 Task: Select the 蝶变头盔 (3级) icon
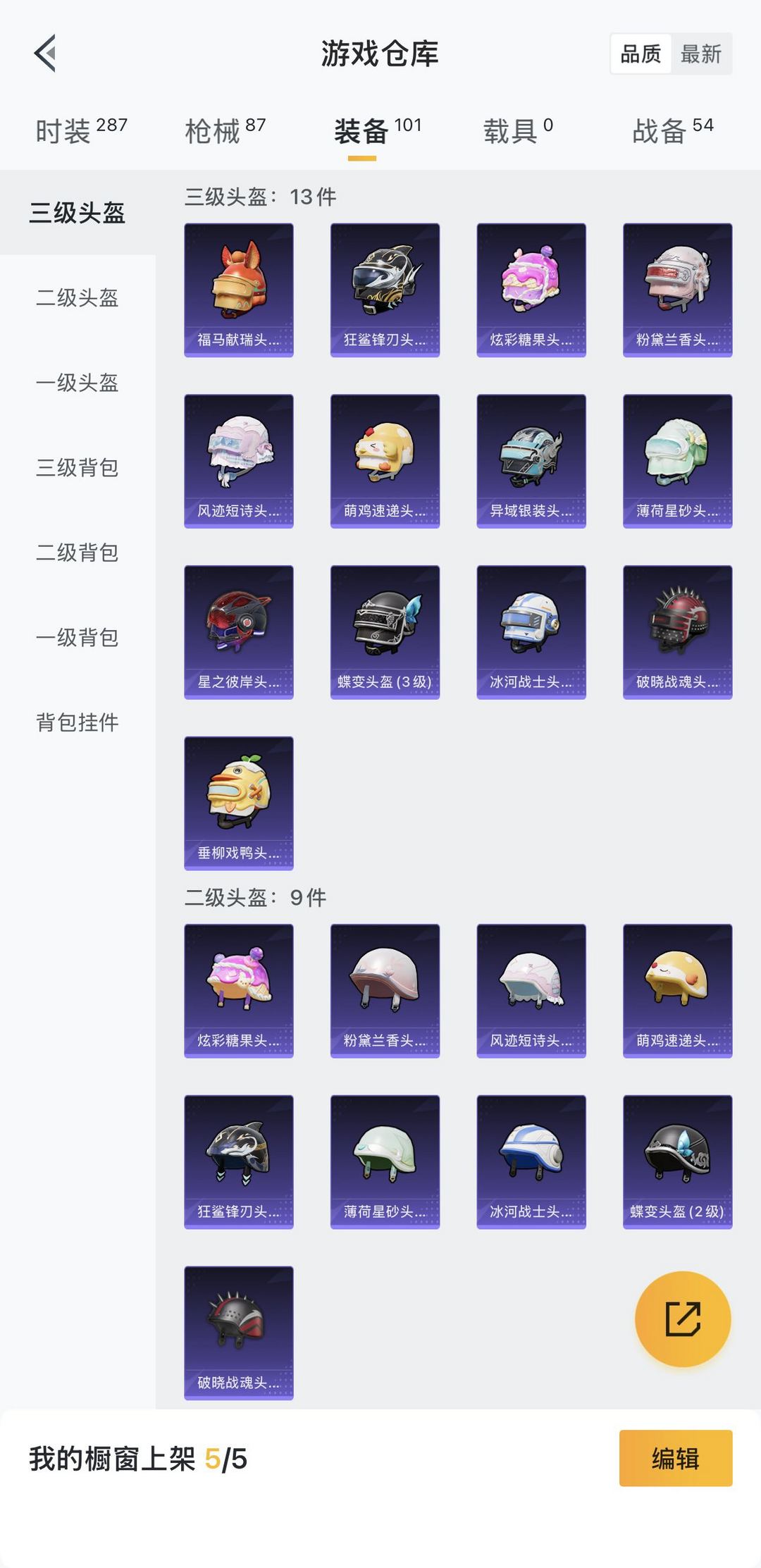pyautogui.click(x=384, y=629)
